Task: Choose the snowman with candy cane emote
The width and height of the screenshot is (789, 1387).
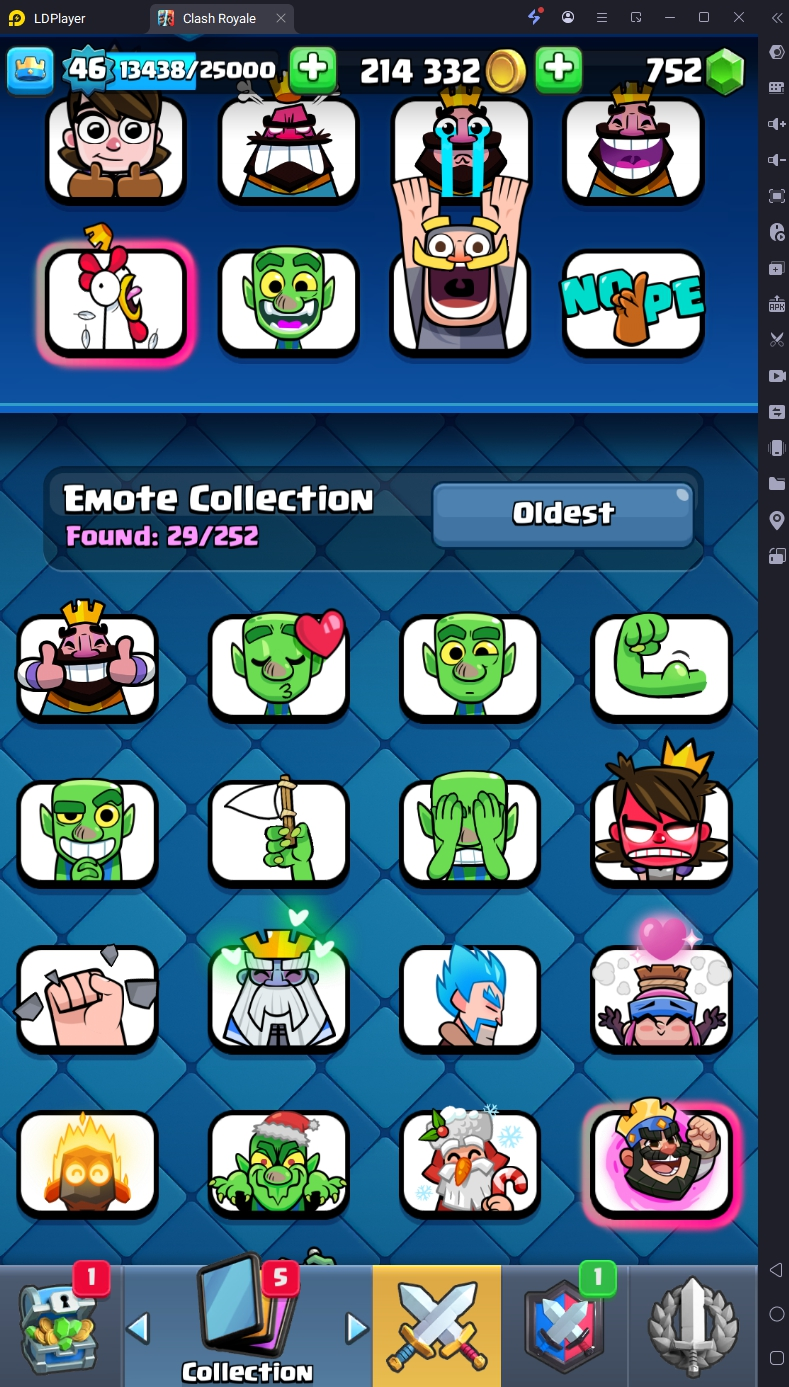Action: (470, 1162)
